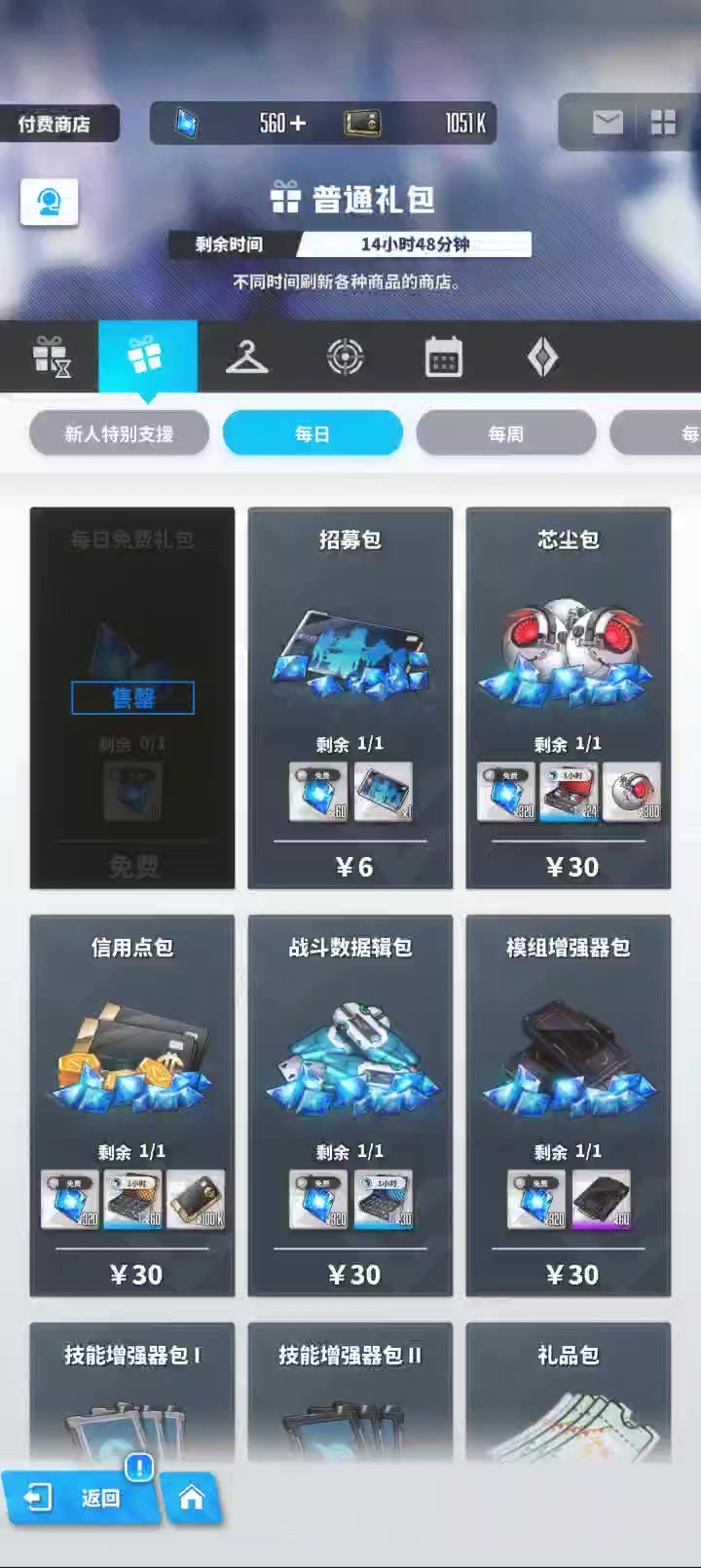Viewport: 701px width, 1568px height.
Task: Open the 模组增强器包 pack
Action: click(x=569, y=1105)
